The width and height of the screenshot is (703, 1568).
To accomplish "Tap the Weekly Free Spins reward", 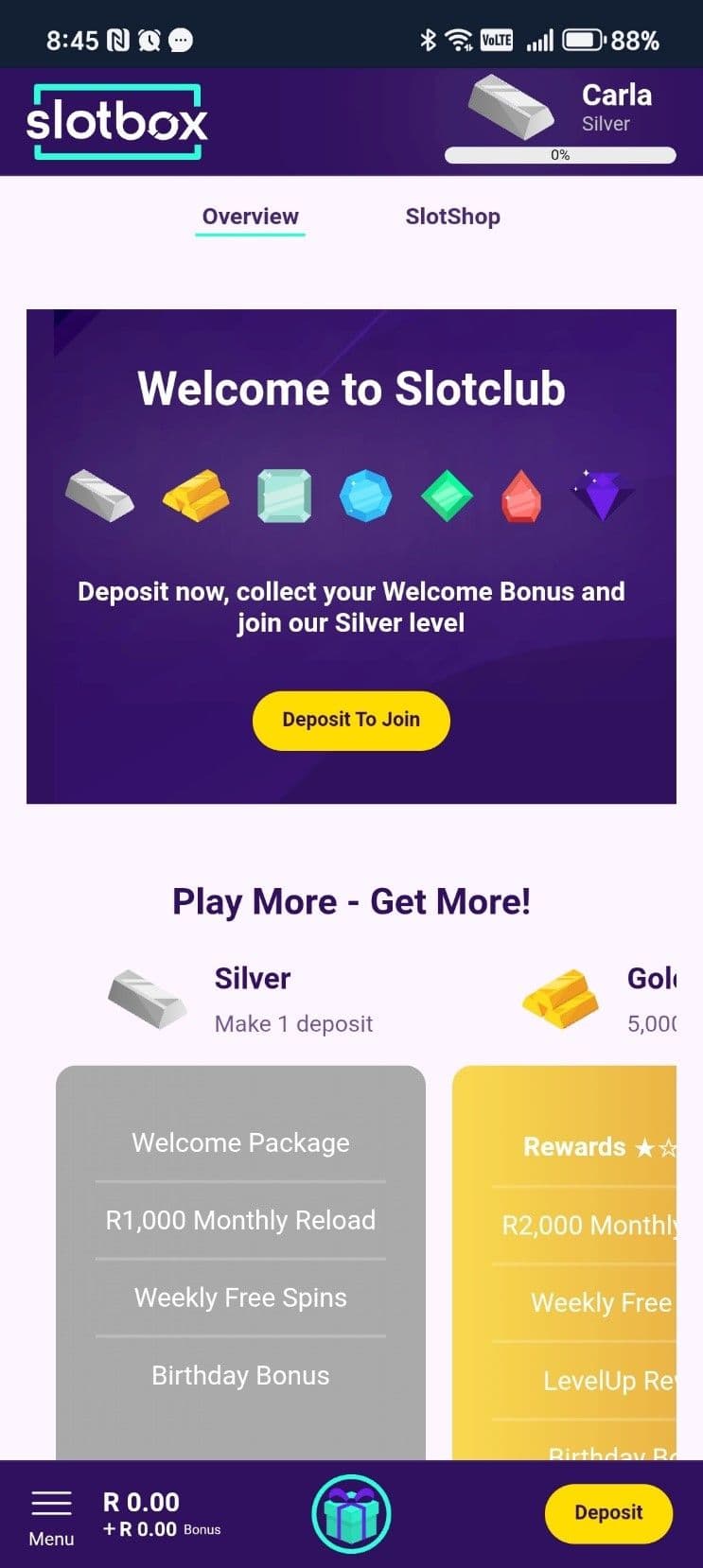I will tap(239, 1298).
